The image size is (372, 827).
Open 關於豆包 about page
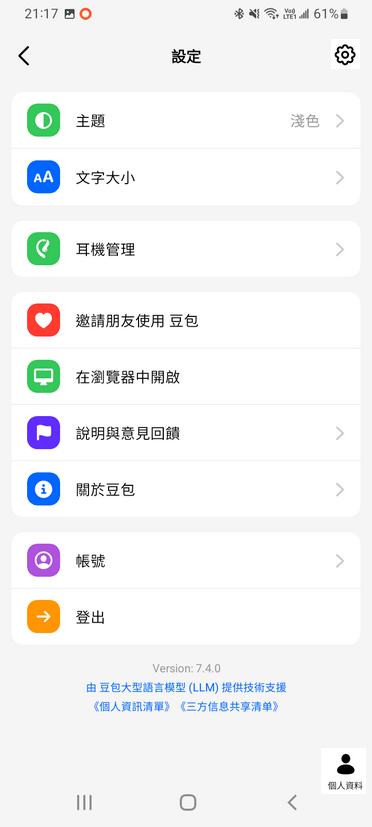(186, 489)
